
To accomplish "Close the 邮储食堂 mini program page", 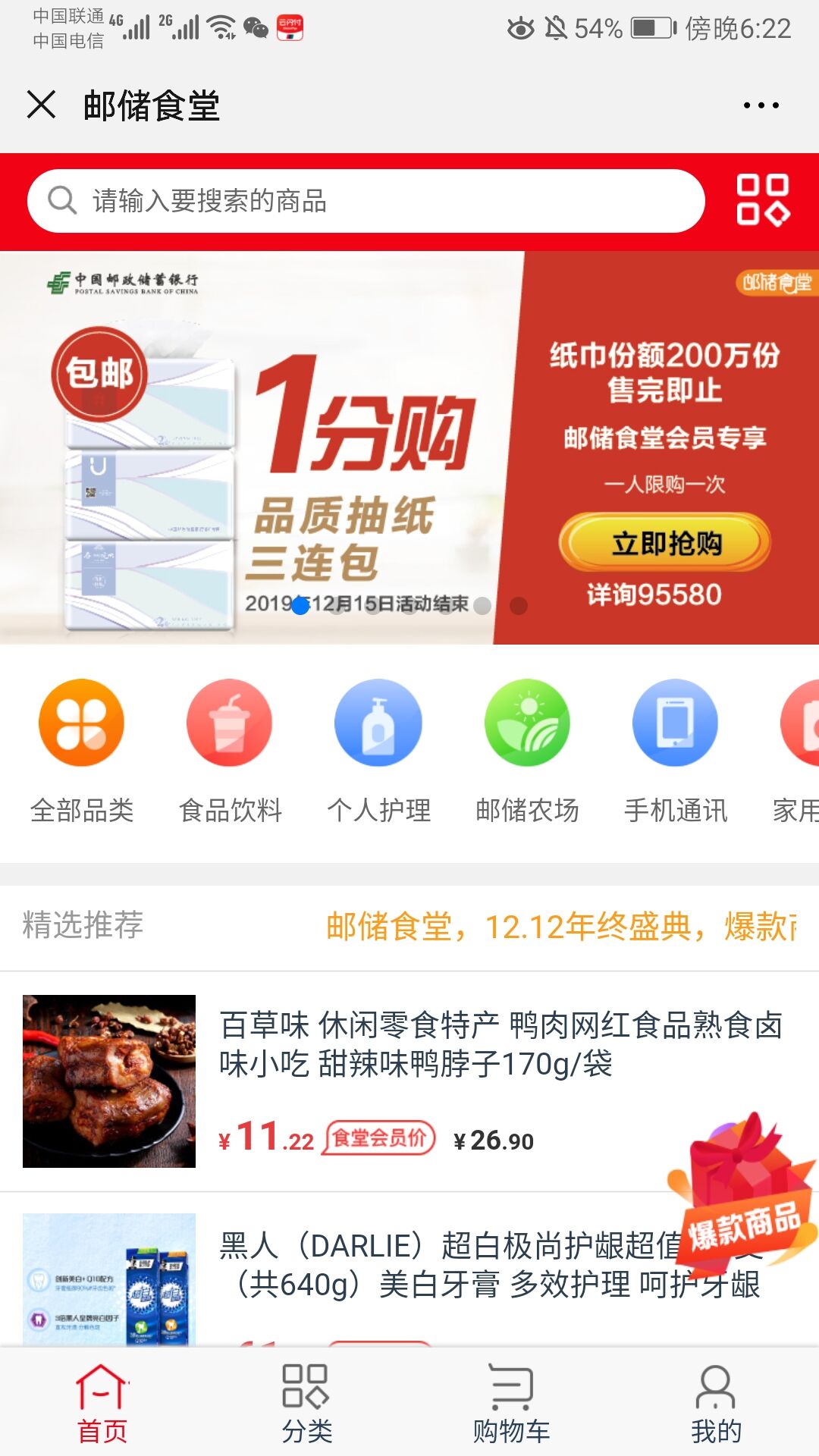I will (42, 105).
